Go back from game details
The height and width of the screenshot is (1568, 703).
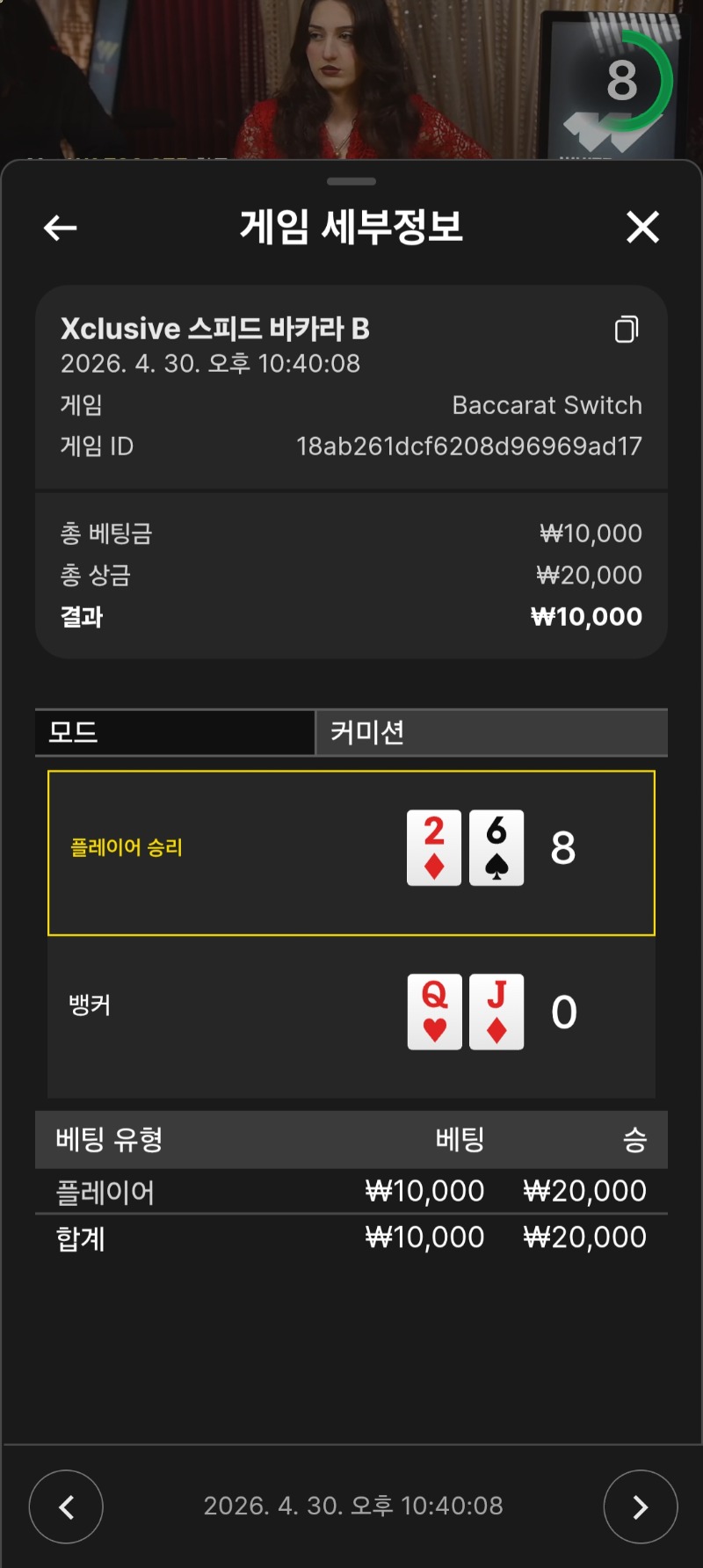click(60, 229)
